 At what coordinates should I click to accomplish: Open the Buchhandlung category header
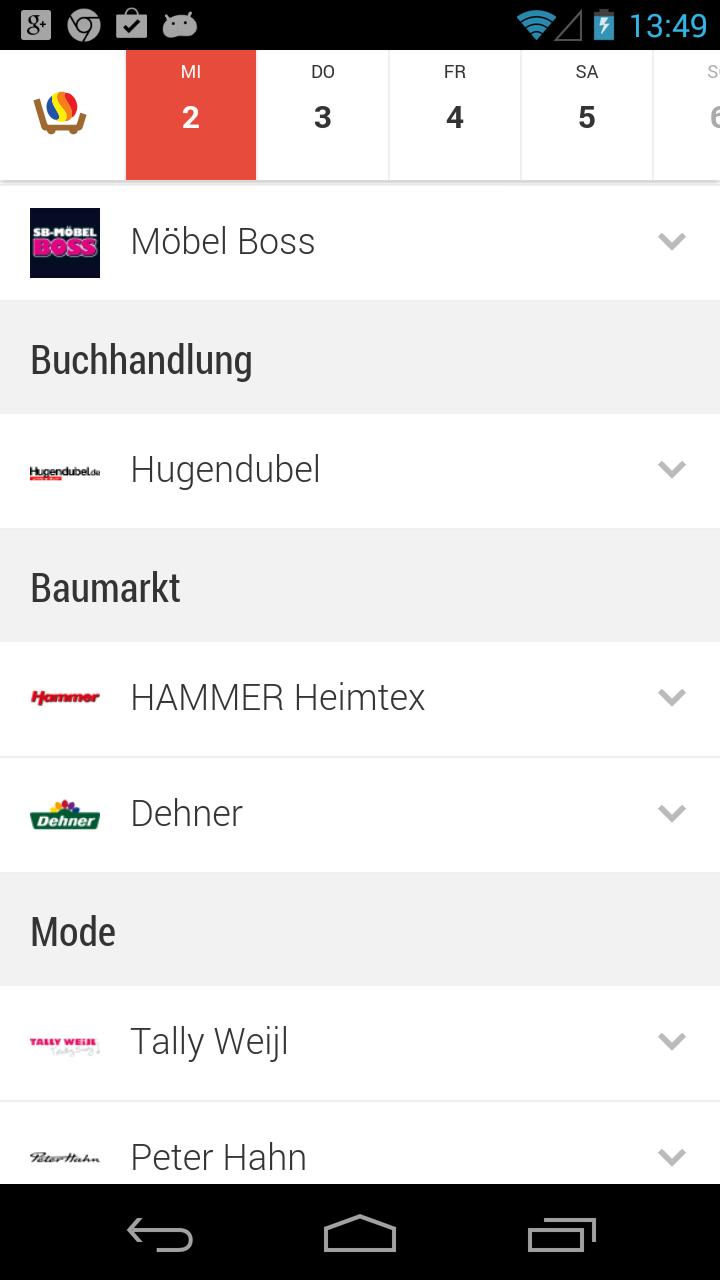[x=140, y=358]
